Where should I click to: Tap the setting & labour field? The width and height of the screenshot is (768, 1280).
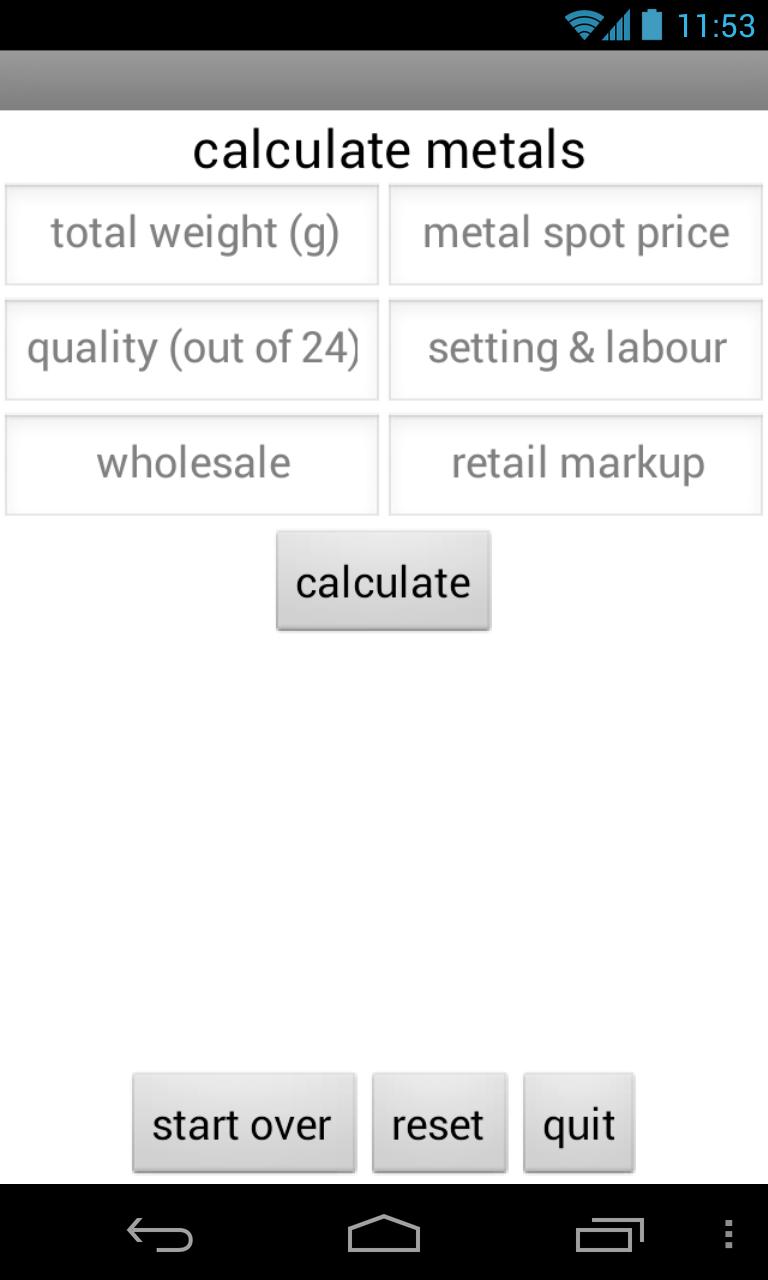[576, 349]
